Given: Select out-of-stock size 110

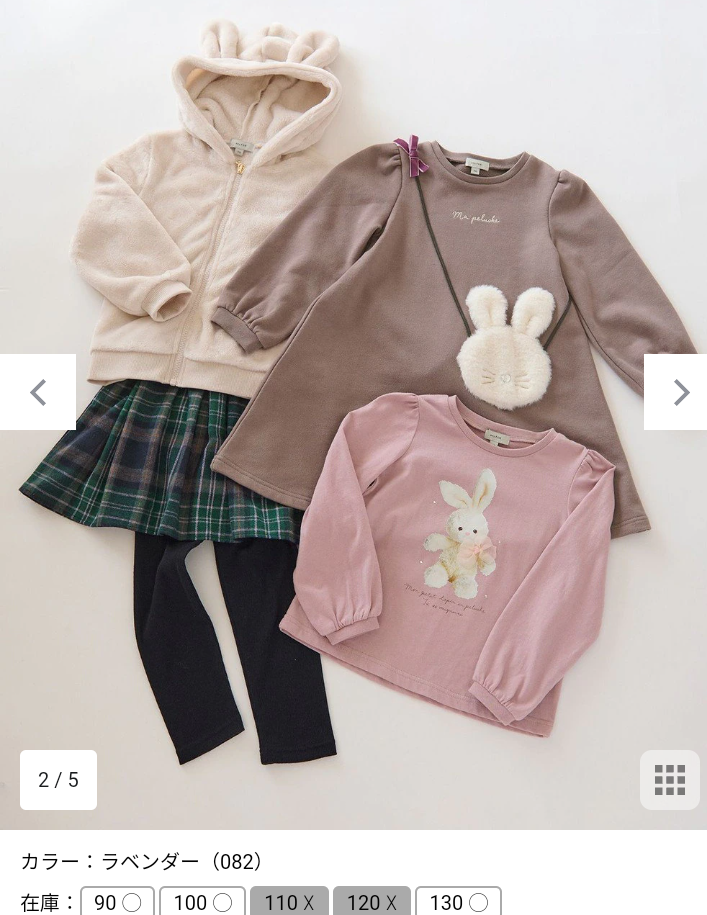Looking at the screenshot, I should (289, 902).
